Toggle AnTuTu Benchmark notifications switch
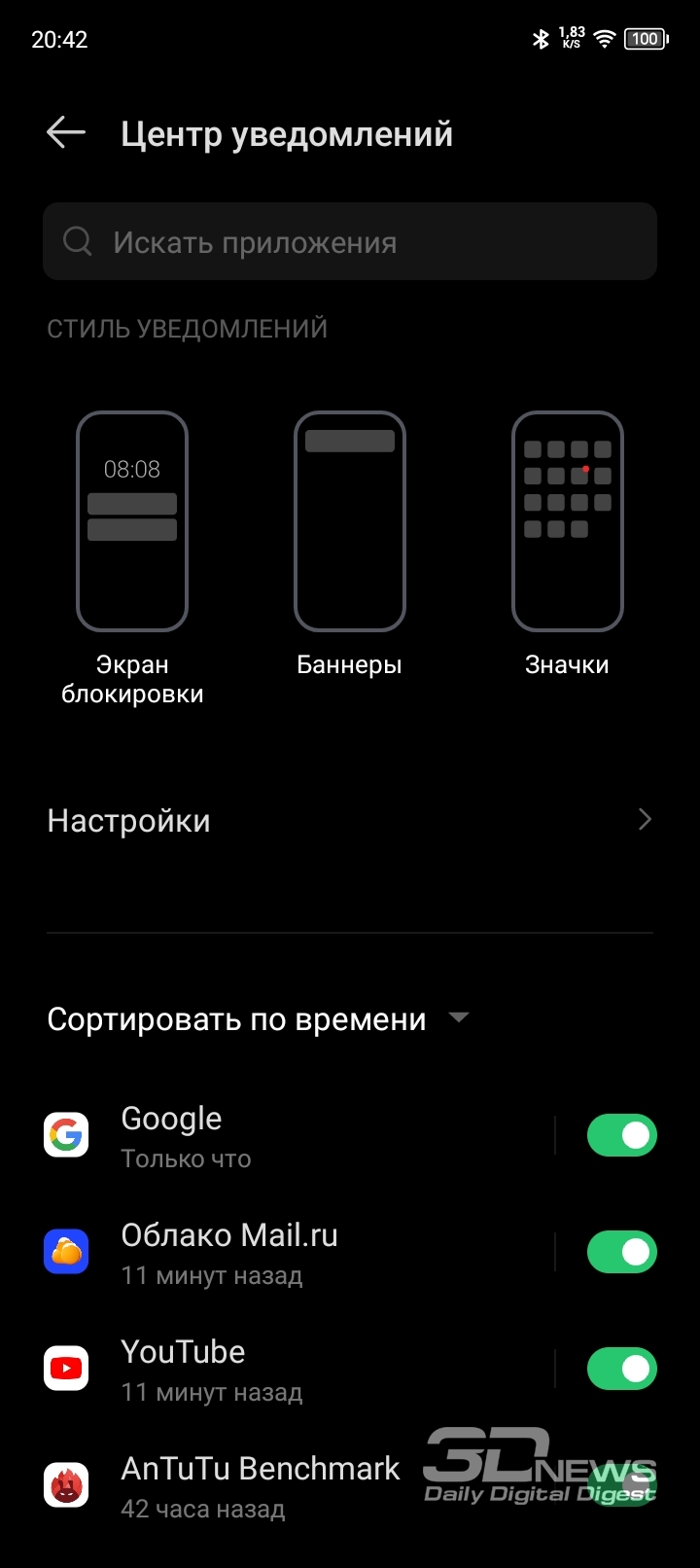 [622, 1485]
